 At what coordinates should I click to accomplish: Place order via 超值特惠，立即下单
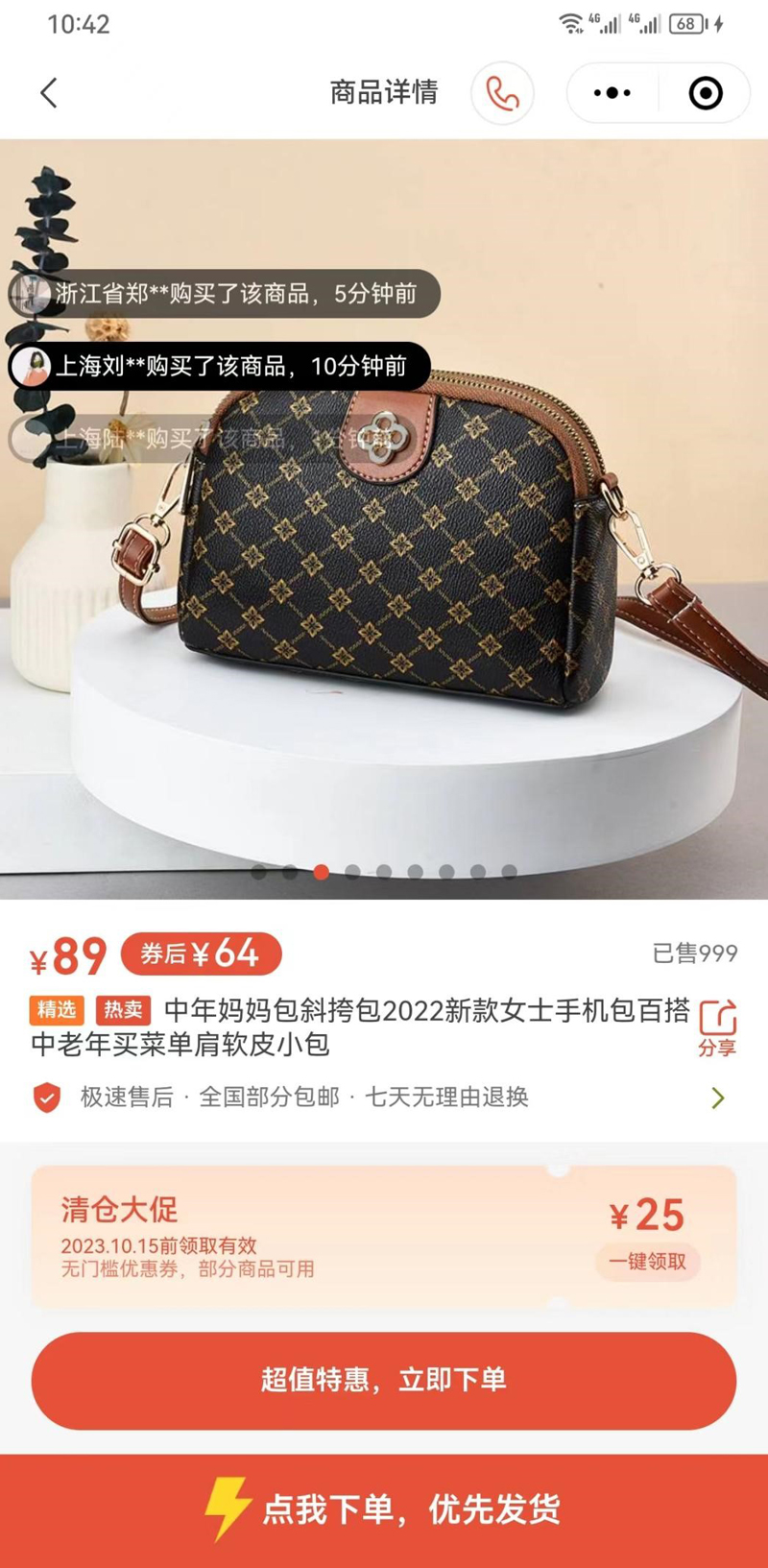pos(384,1380)
